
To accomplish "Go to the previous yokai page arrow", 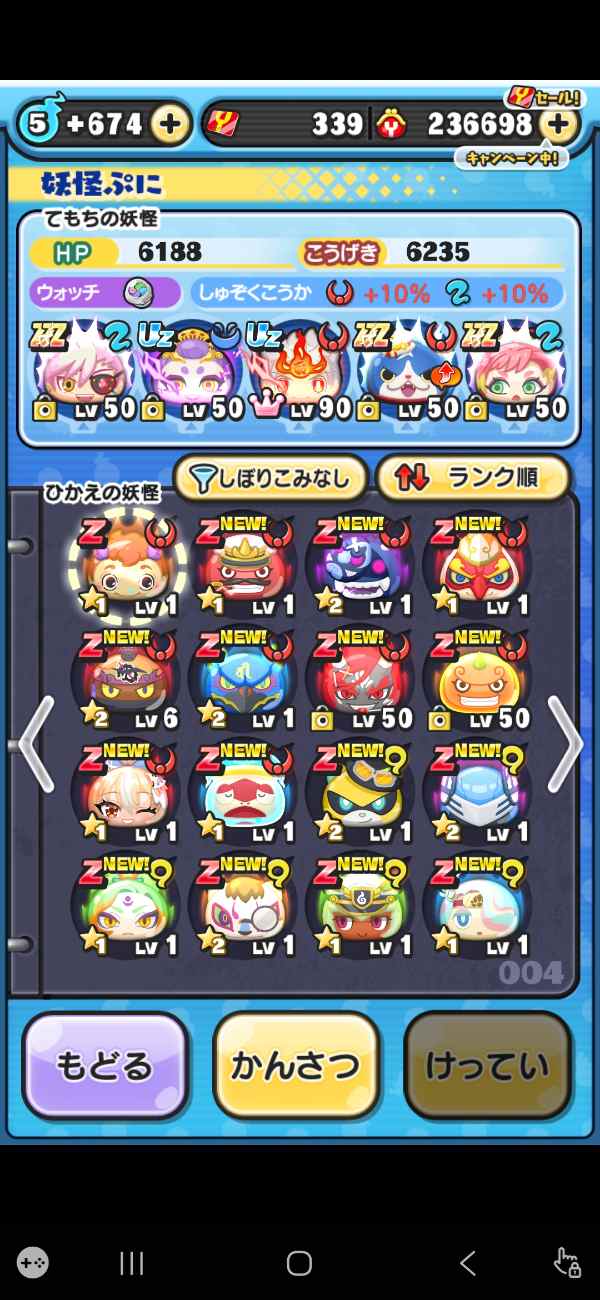I will [35, 744].
